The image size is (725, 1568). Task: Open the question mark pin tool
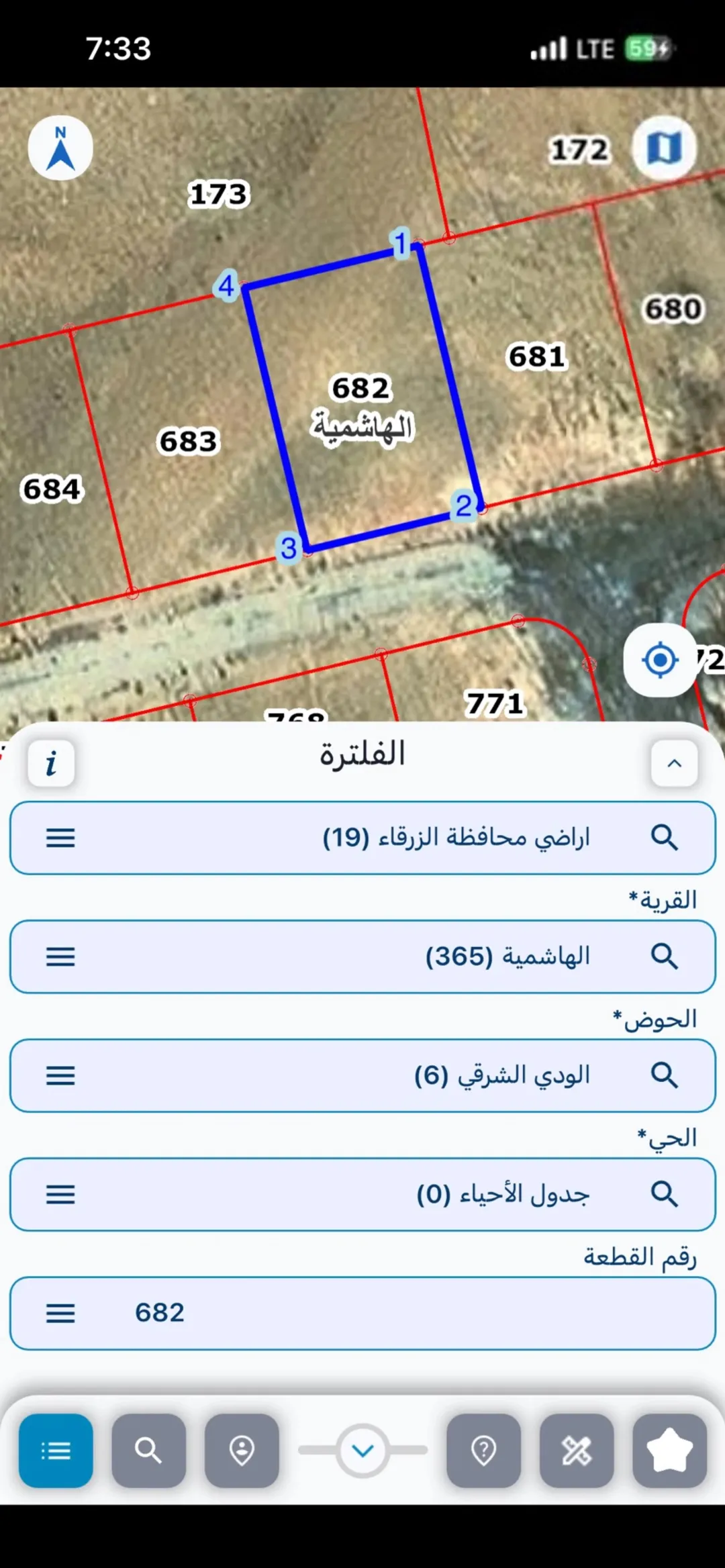tap(484, 1451)
